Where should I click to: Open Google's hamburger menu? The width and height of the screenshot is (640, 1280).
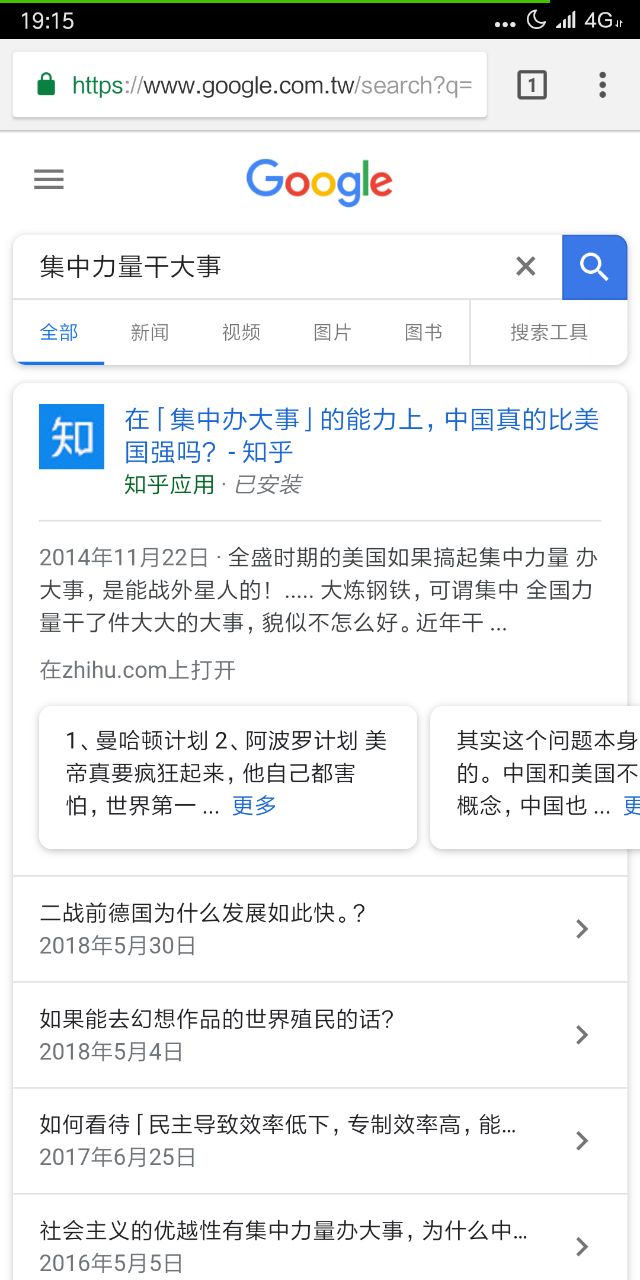(x=49, y=180)
